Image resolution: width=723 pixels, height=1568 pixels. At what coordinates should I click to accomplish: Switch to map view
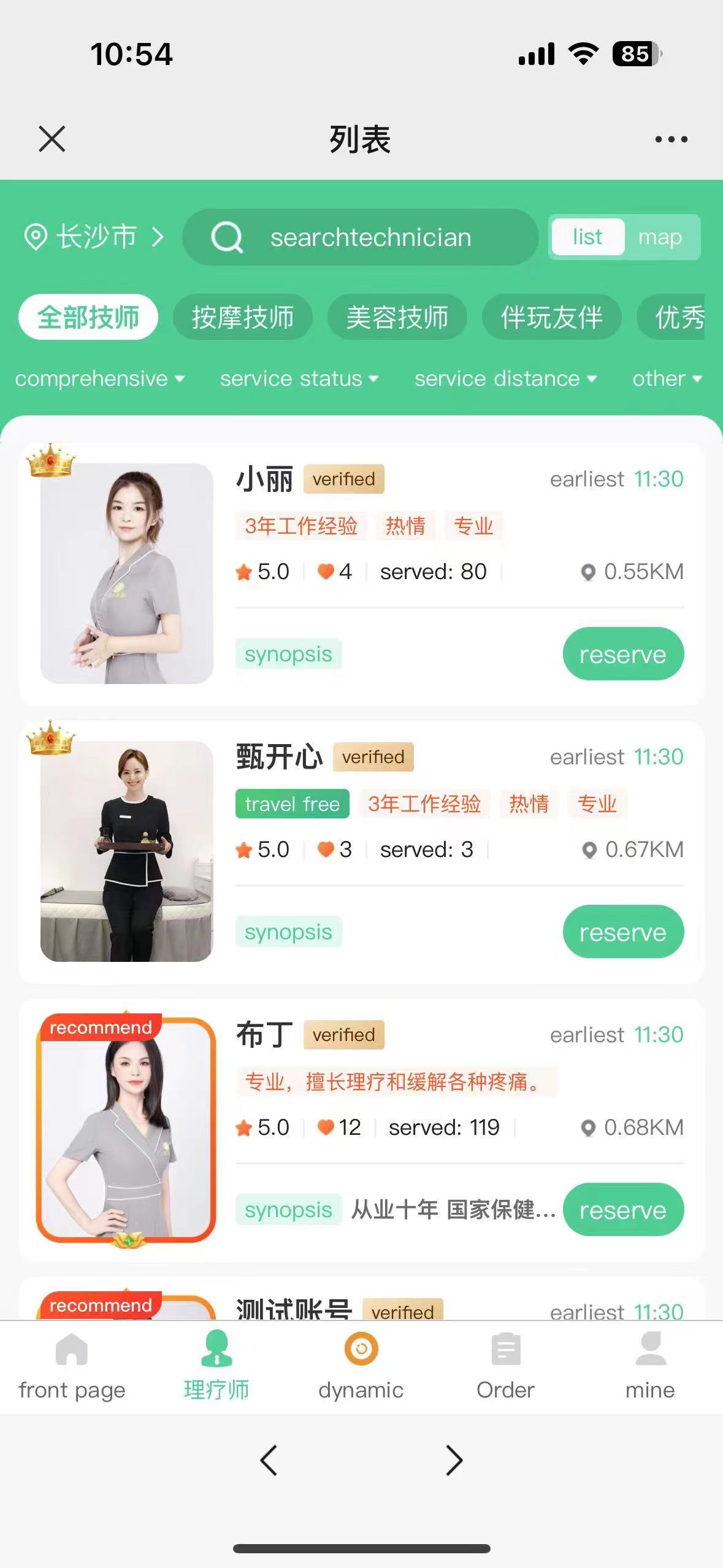click(660, 237)
